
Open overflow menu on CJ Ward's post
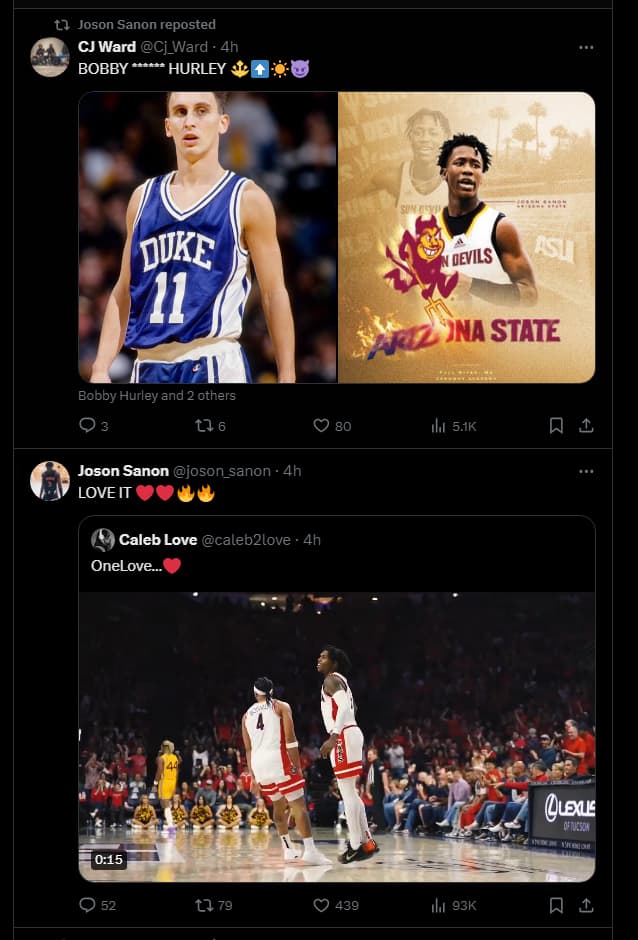(586, 47)
